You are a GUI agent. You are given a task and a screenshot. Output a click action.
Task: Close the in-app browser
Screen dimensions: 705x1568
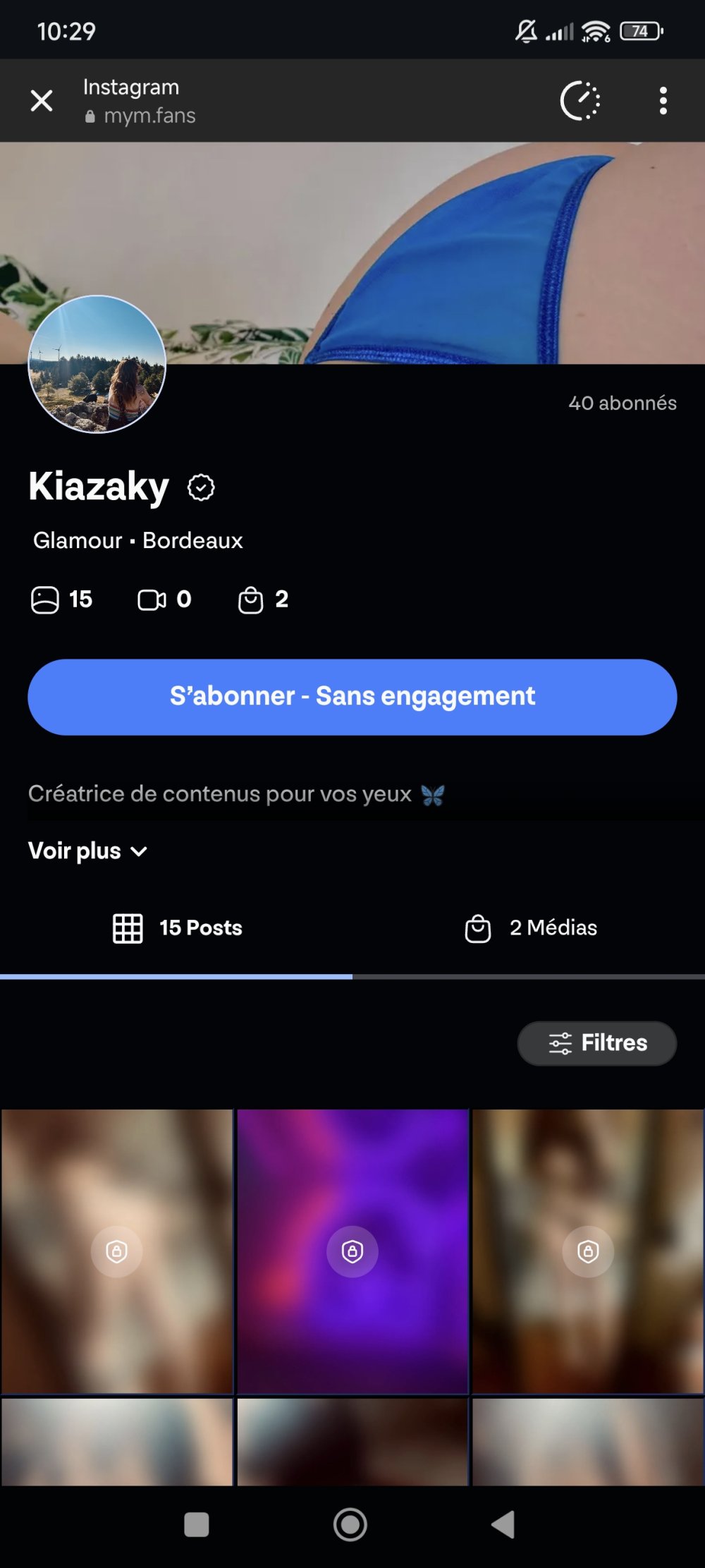[x=42, y=101]
